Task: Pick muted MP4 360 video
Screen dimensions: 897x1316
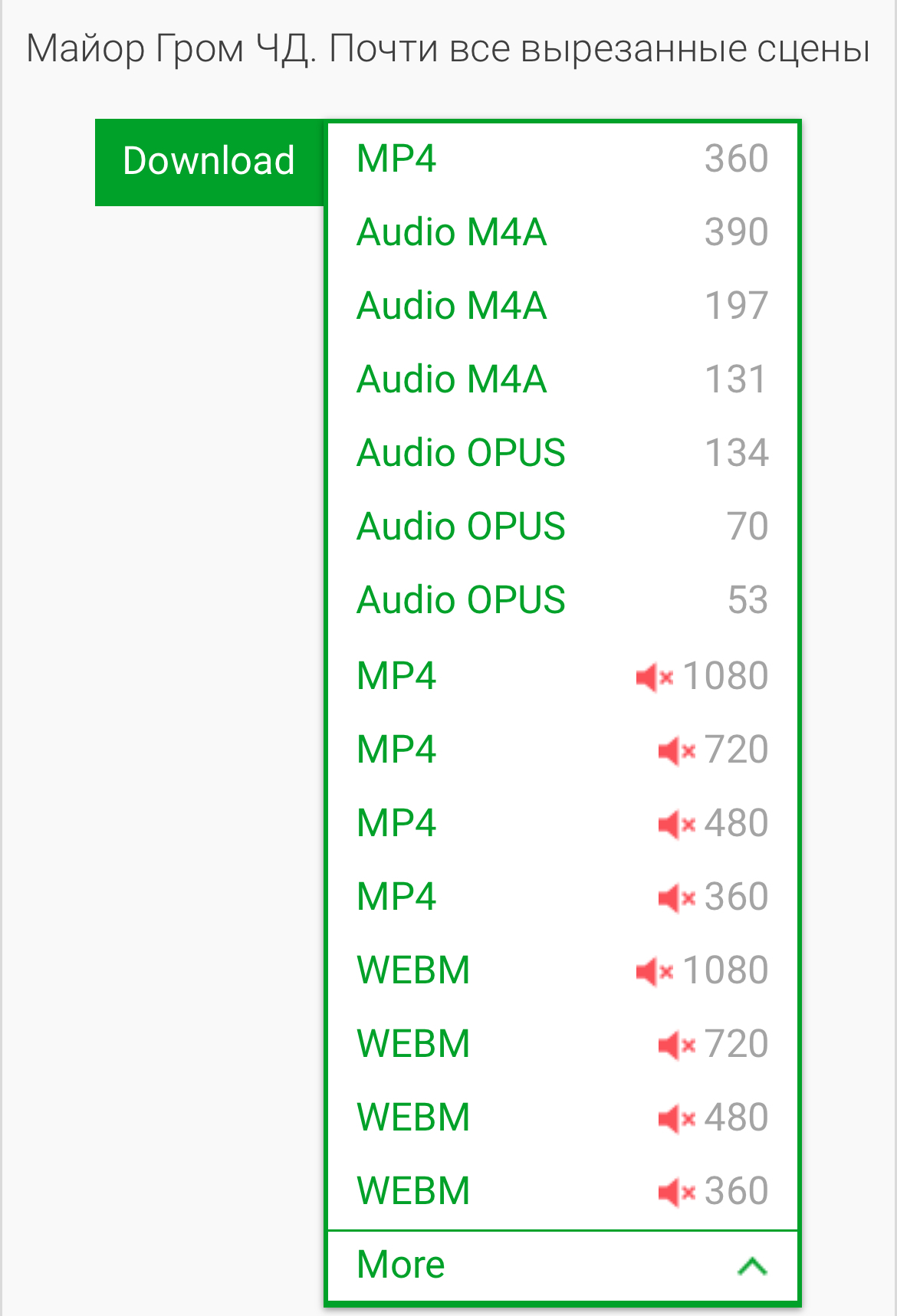Action: (x=561, y=897)
